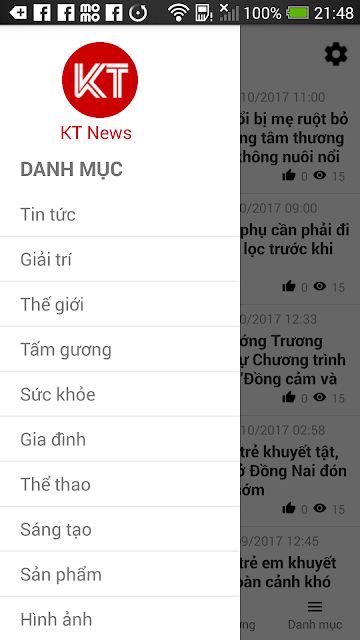The height and width of the screenshot is (640, 360).
Task: Open the Sáng tạo category
Action: point(120,529)
